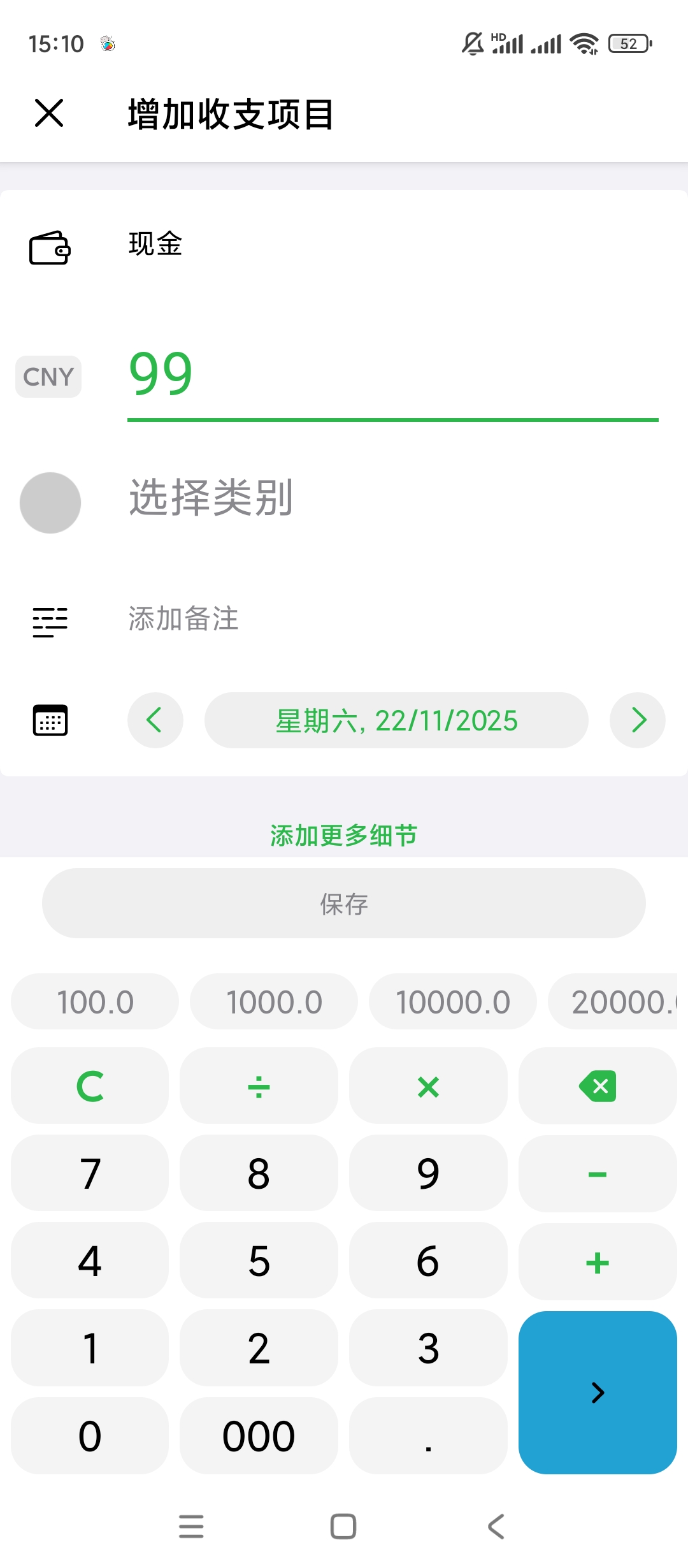Tap the divide operator key
Viewport: 688px width, 1568px height.
[259, 1086]
